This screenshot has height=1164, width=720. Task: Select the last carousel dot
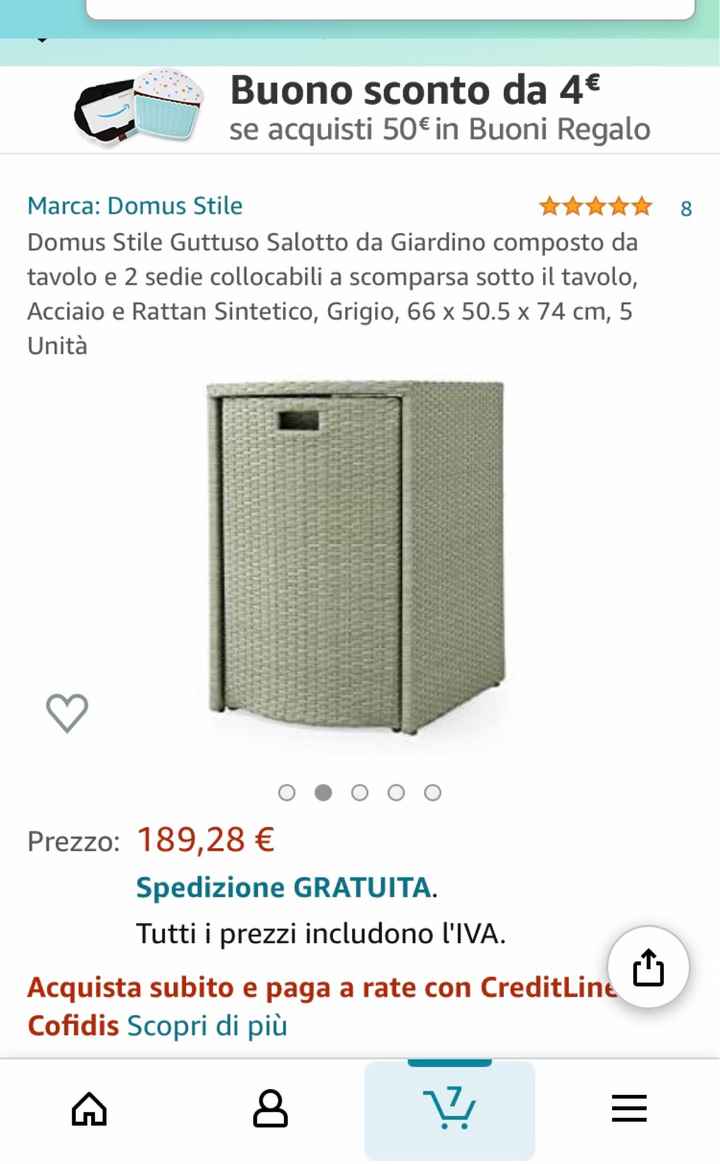[432, 792]
